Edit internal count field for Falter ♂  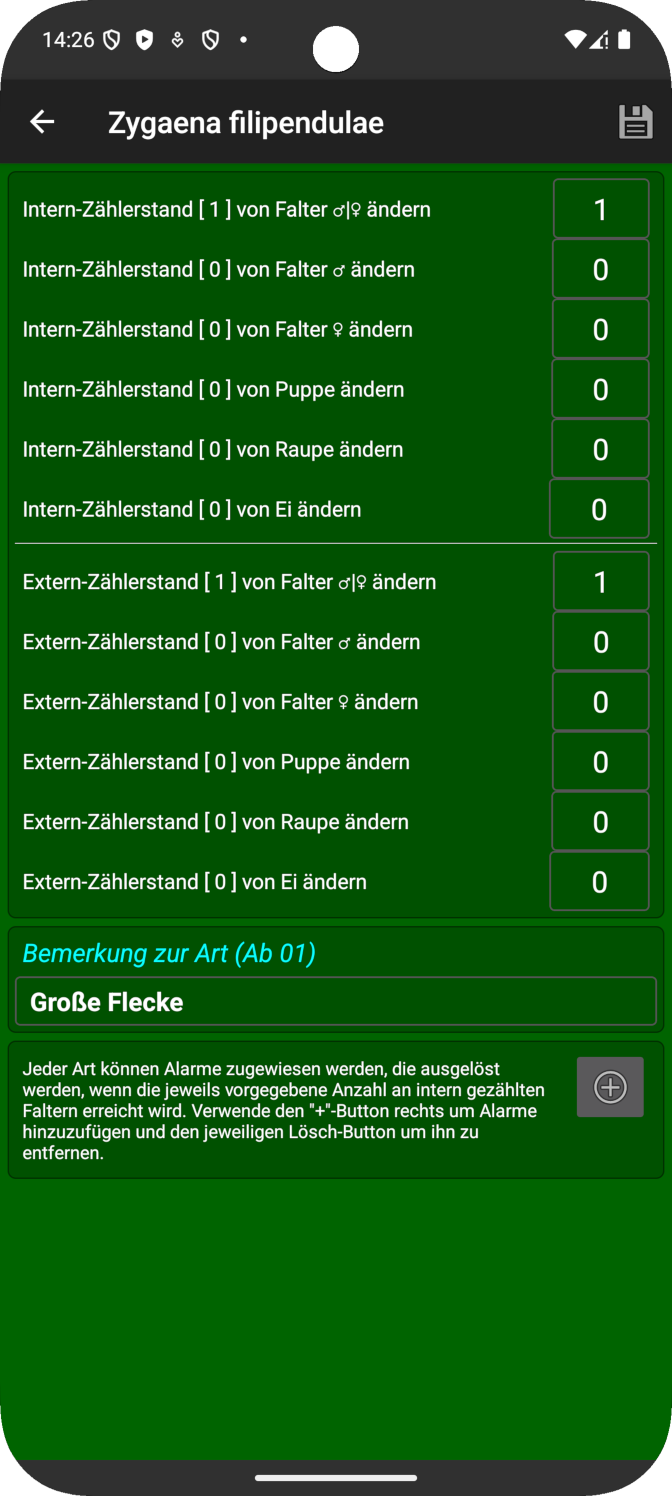601,269
